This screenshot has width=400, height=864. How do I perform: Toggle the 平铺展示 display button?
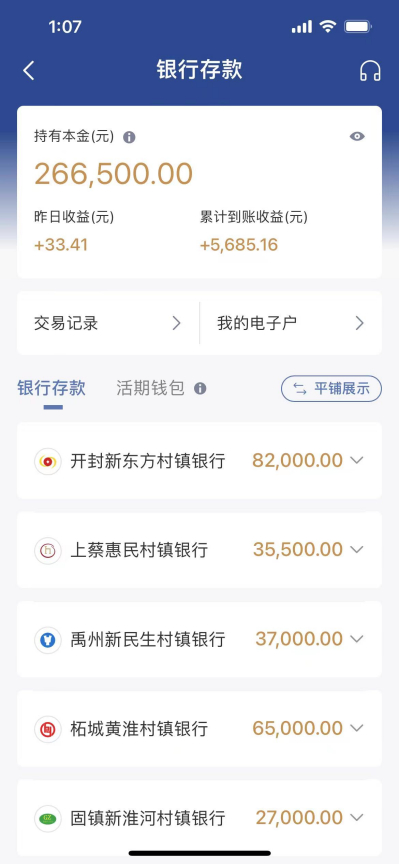click(331, 388)
